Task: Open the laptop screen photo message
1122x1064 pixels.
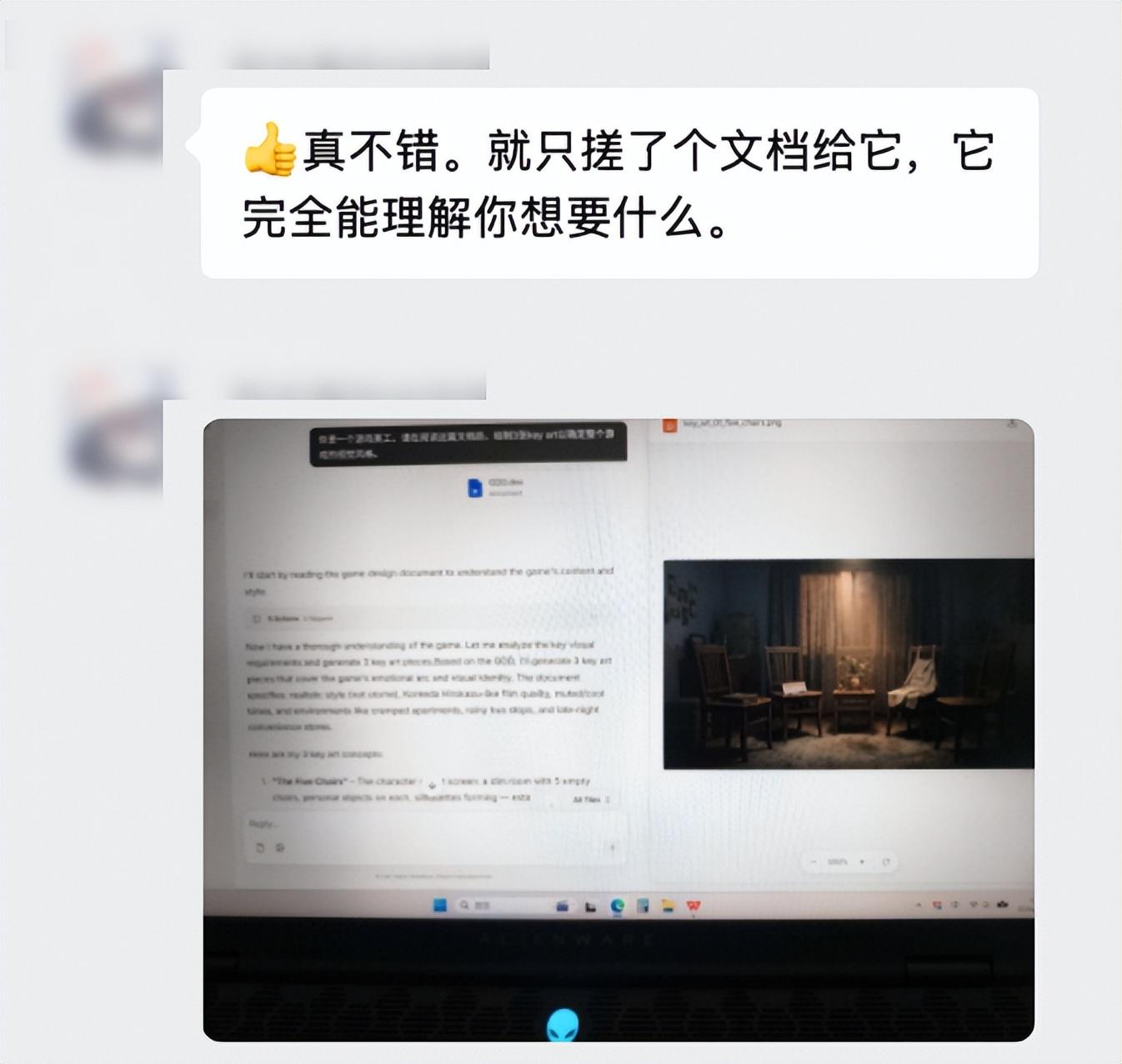Action: coord(619,730)
